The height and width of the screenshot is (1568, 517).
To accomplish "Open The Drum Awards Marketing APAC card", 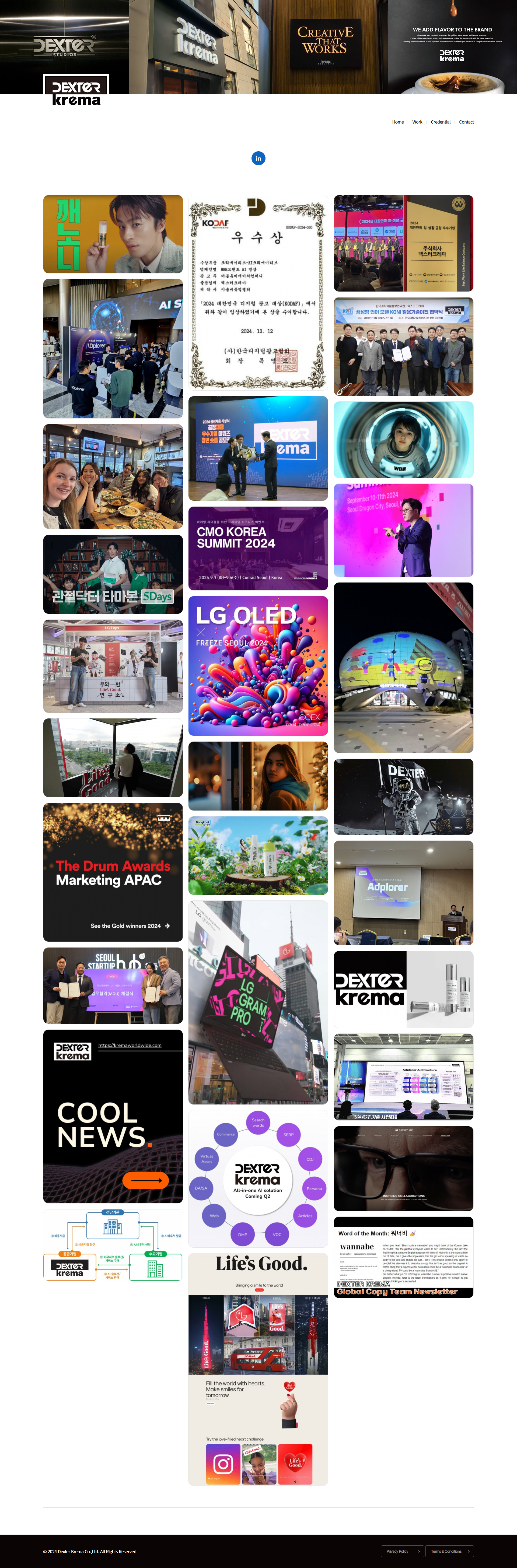I will (x=113, y=872).
